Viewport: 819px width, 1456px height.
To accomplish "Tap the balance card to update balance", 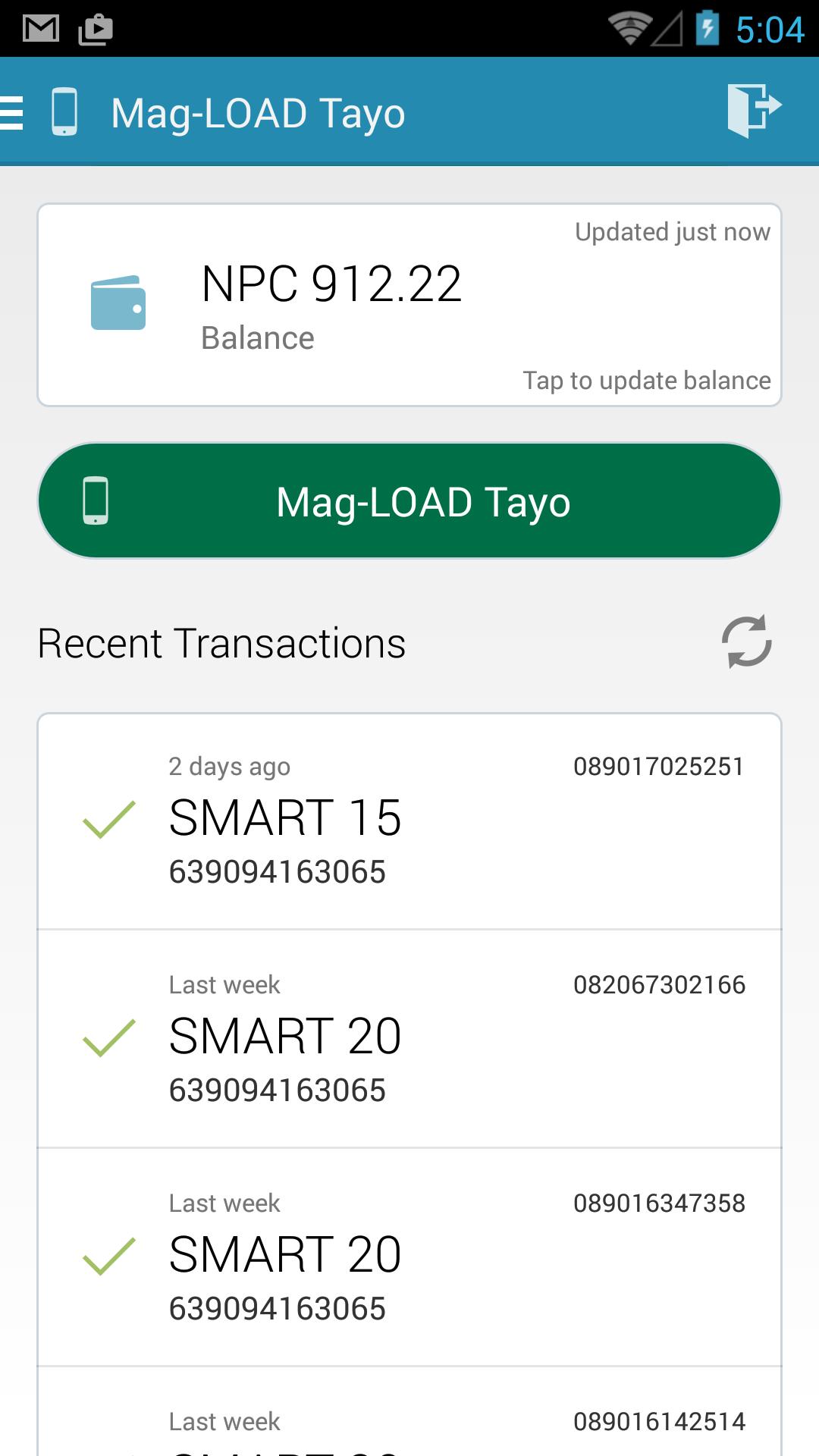I will pyautogui.click(x=409, y=305).
